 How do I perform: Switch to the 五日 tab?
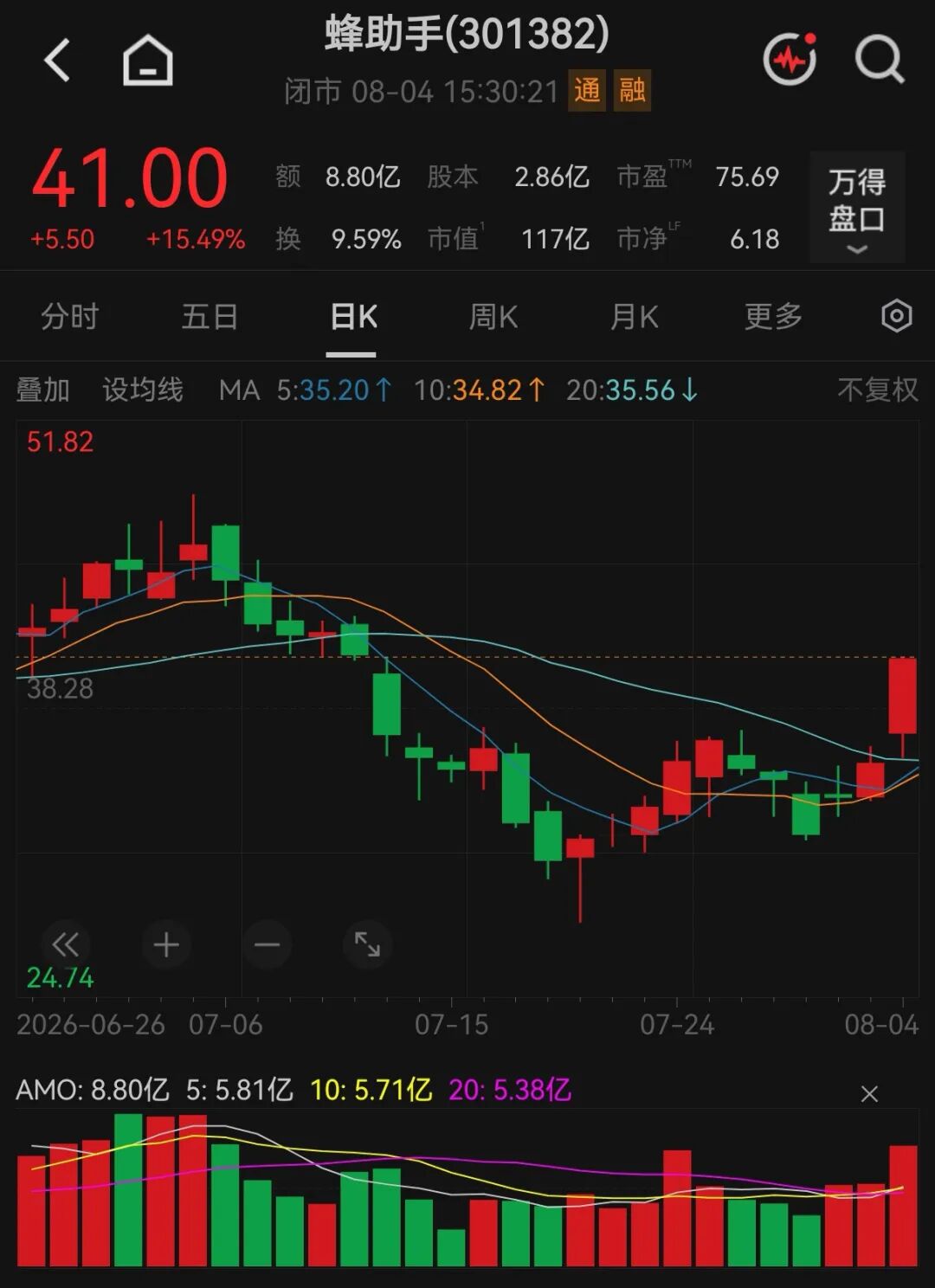coord(210,317)
